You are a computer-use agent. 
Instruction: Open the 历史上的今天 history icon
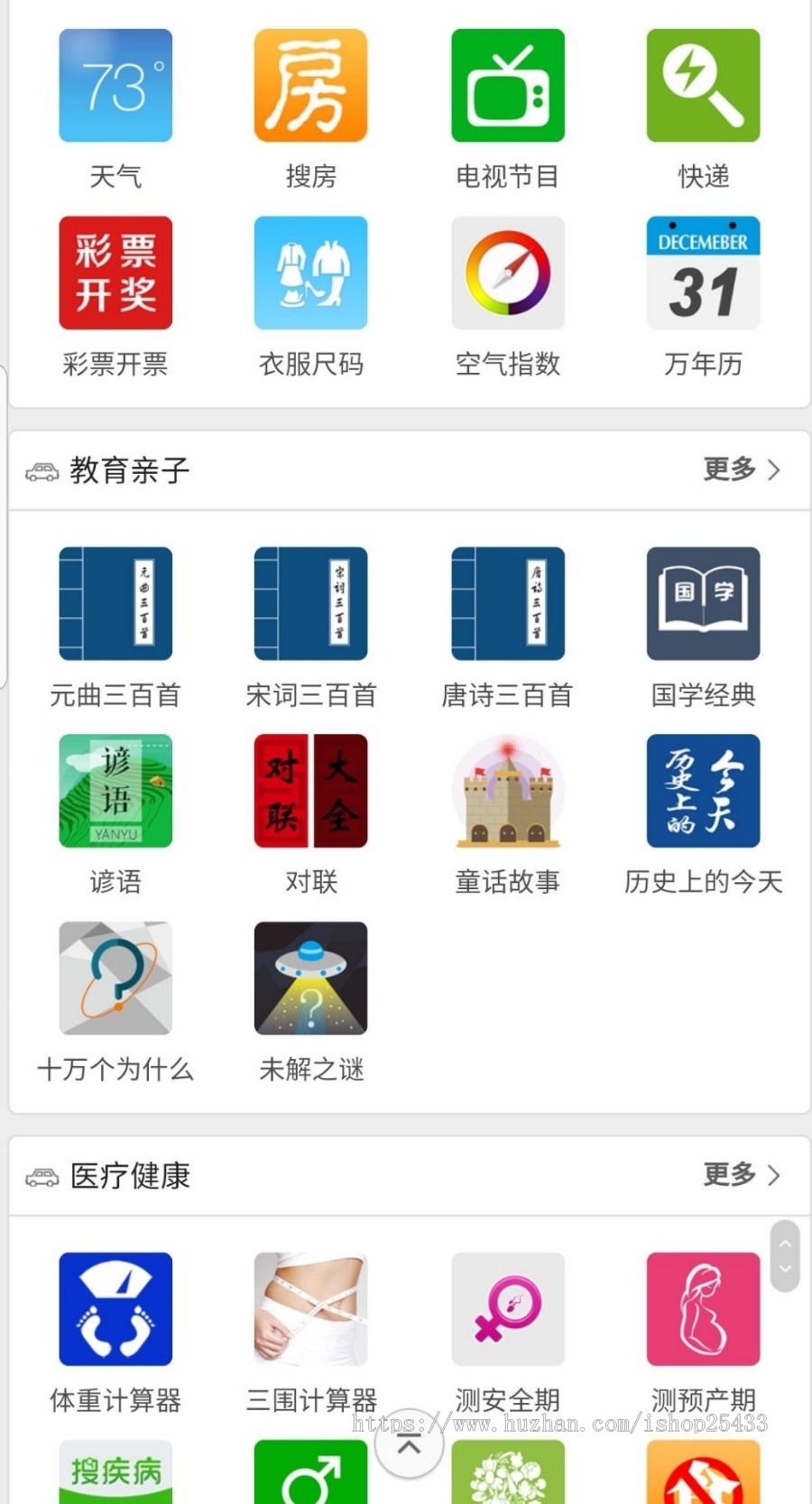pyautogui.click(x=703, y=791)
